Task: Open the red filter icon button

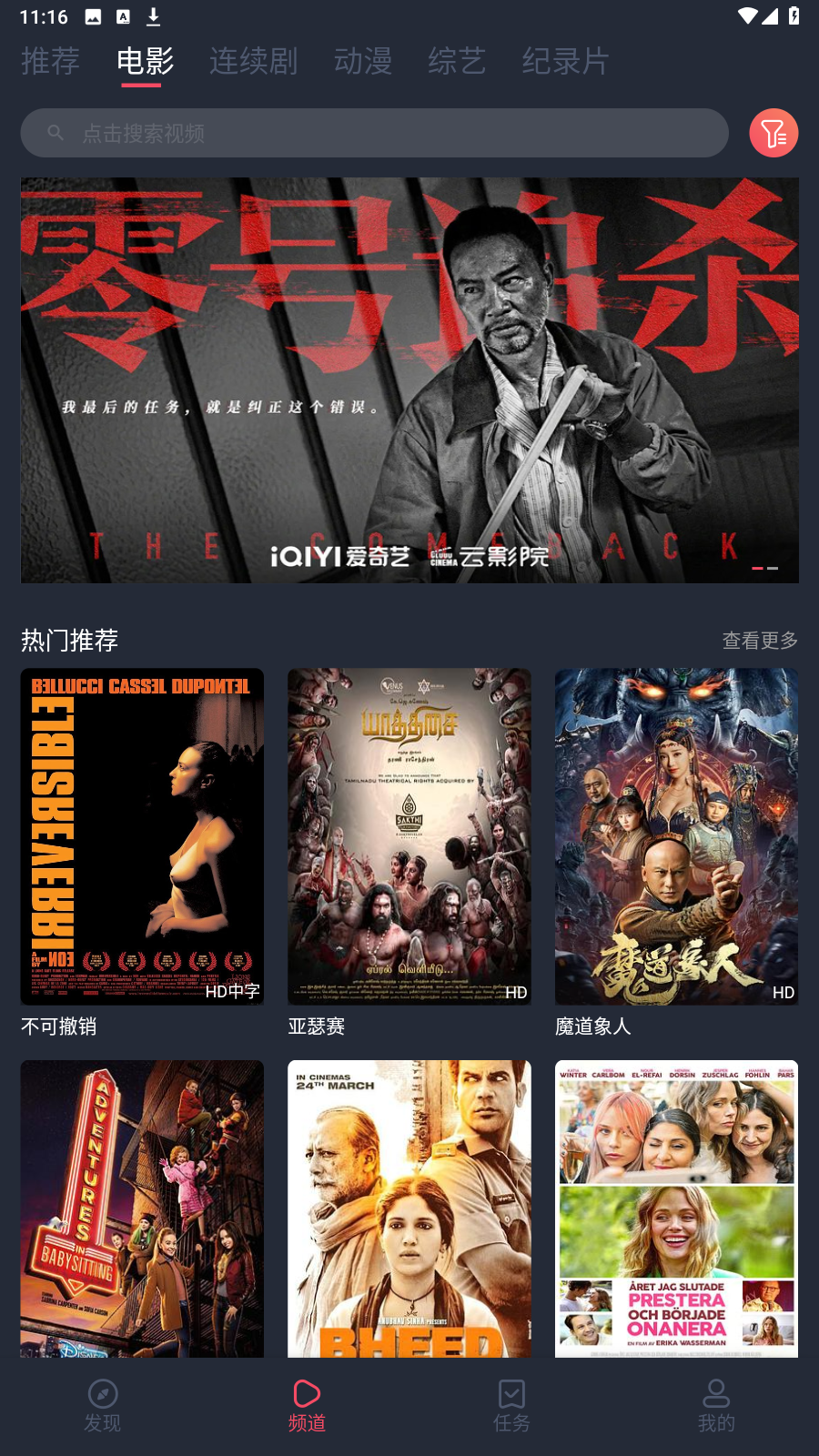Action: tap(773, 133)
